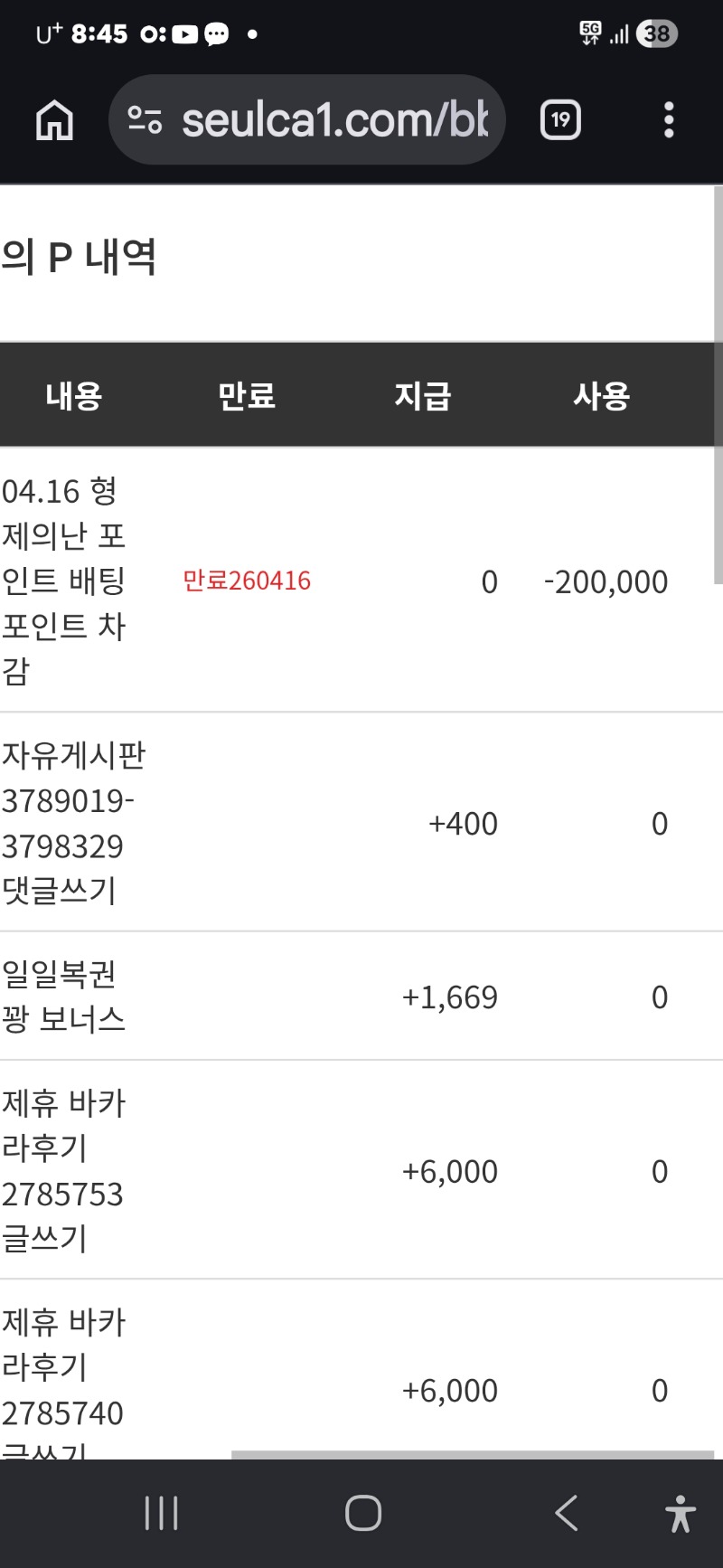Go to home screen via navigation bar
Viewport: 723px width, 1568px height.
coord(363,1513)
